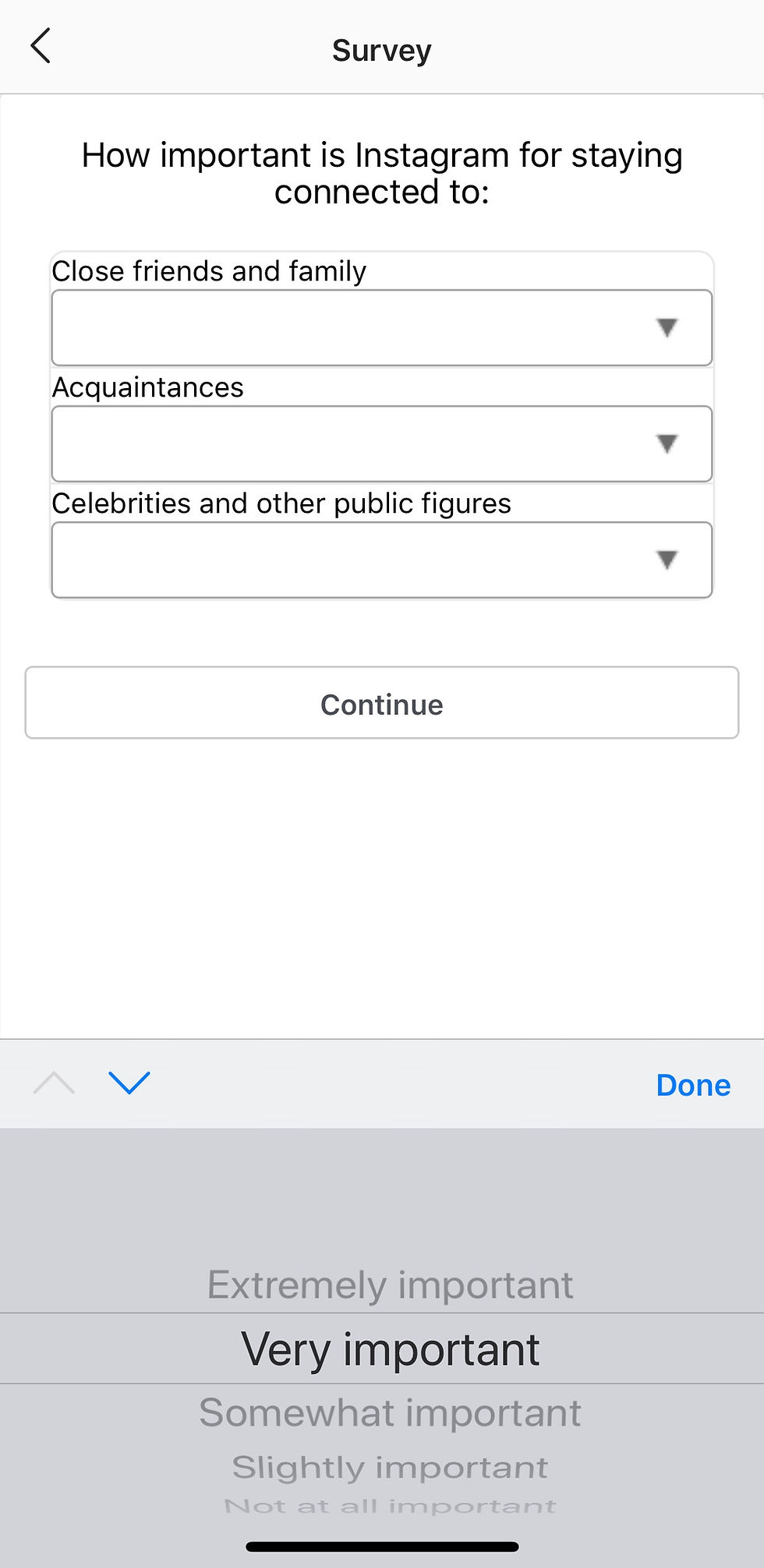
Task: Select Extremely important in the picker
Action: pos(390,1284)
